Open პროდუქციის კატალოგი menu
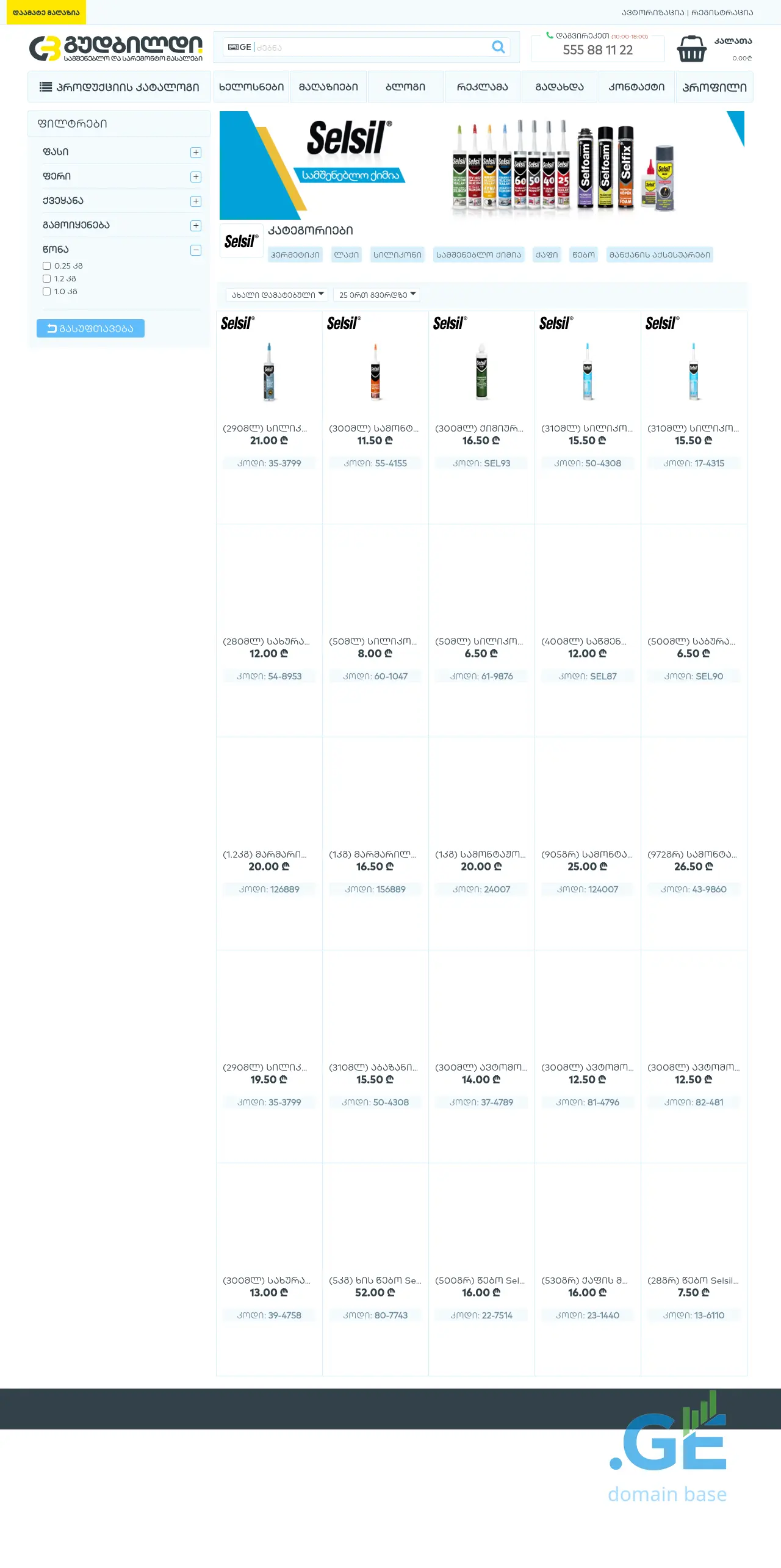Viewport: 781px width, 1568px height. click(x=119, y=87)
